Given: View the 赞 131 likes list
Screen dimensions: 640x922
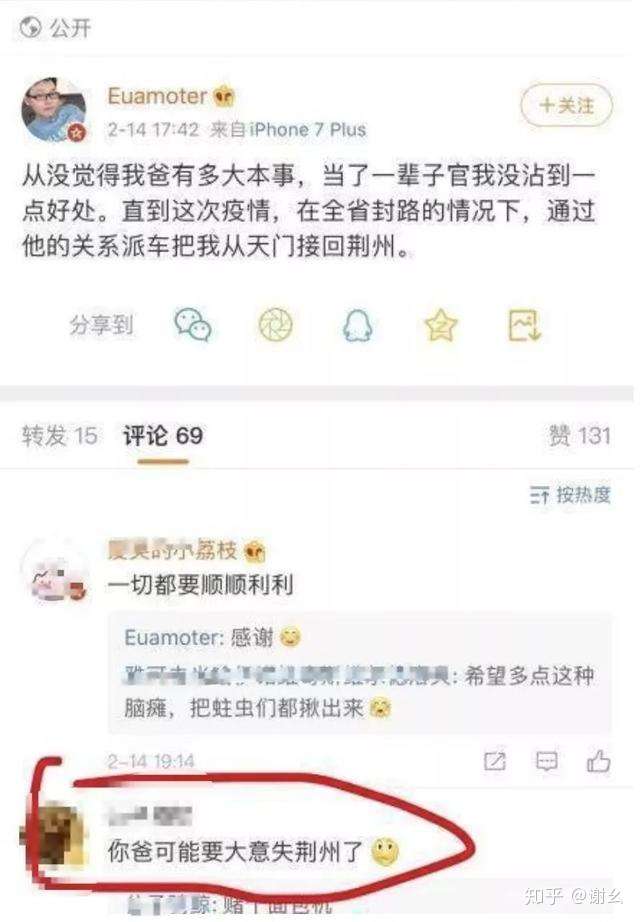Looking at the screenshot, I should [579, 435].
